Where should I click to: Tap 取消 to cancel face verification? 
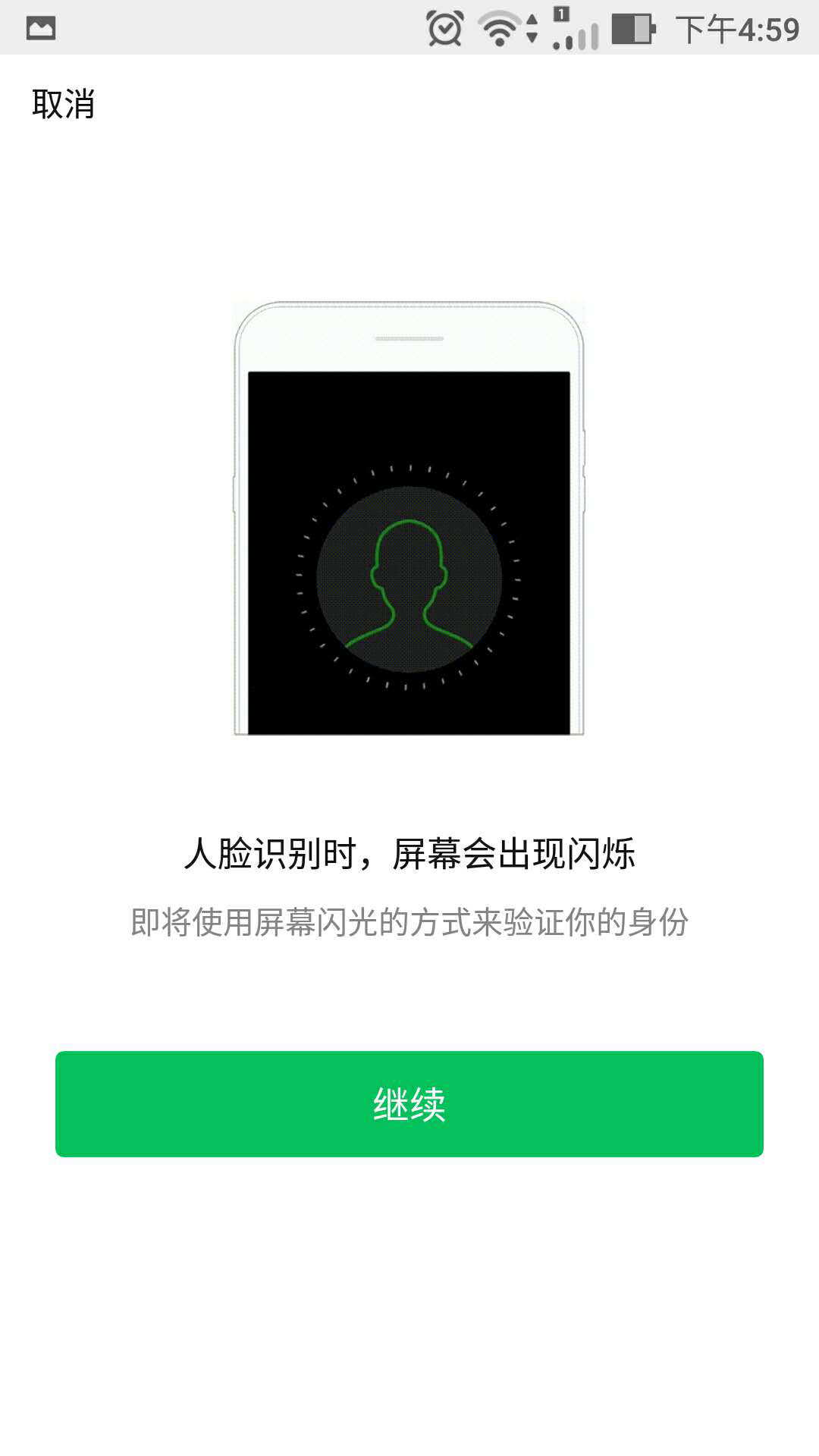[x=63, y=104]
